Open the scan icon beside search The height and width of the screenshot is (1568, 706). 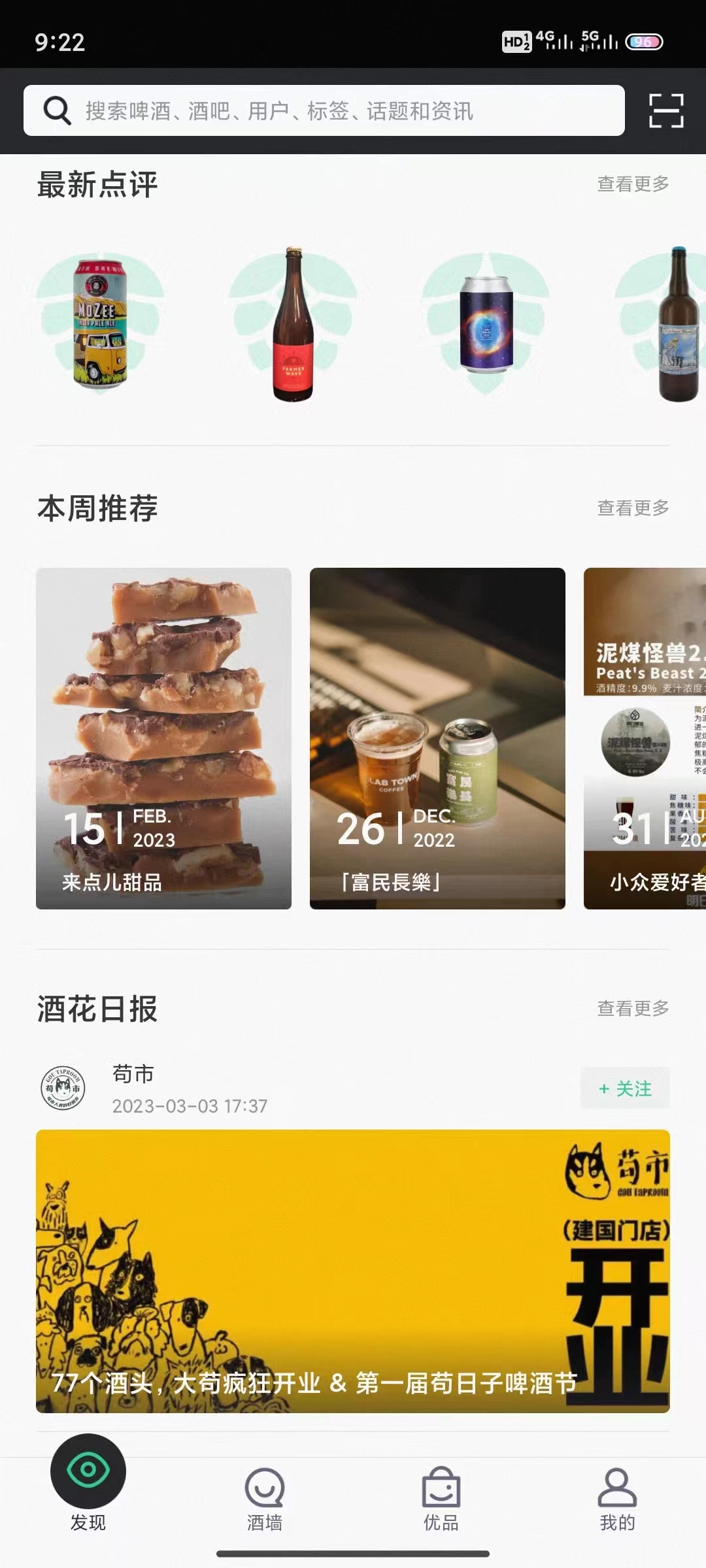[x=665, y=110]
